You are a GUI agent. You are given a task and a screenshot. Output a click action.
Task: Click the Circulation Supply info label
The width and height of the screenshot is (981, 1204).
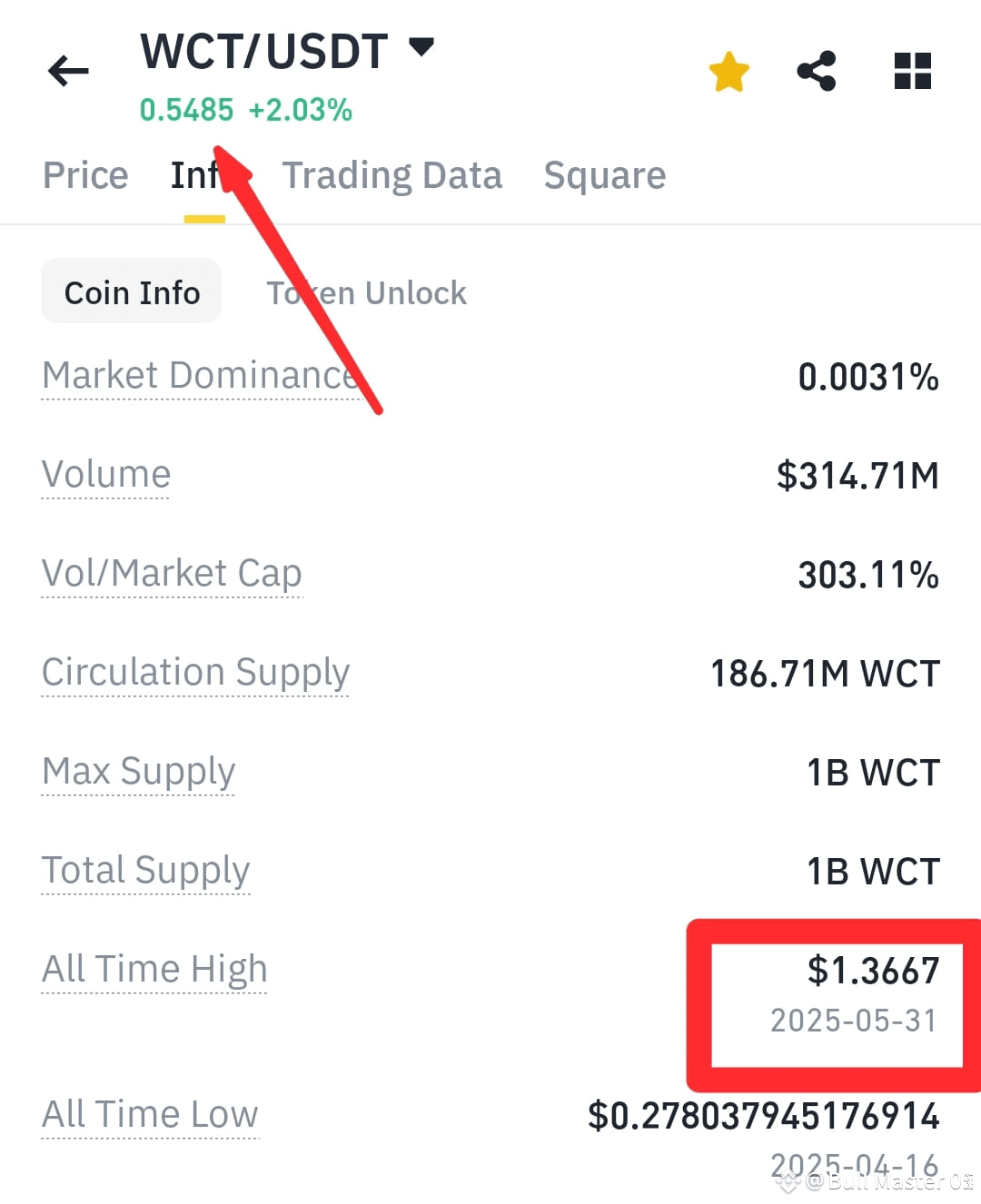tap(195, 673)
